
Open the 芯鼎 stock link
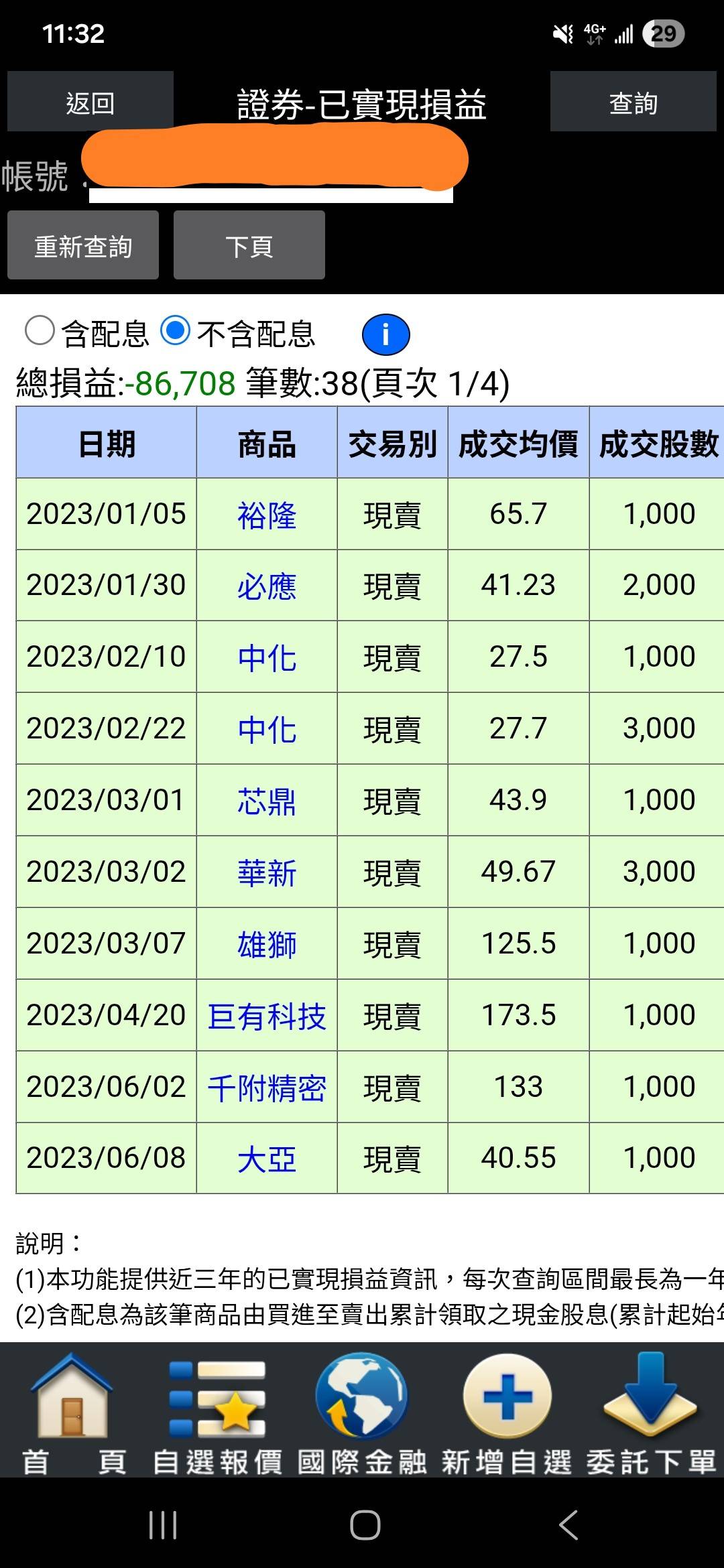(267, 801)
